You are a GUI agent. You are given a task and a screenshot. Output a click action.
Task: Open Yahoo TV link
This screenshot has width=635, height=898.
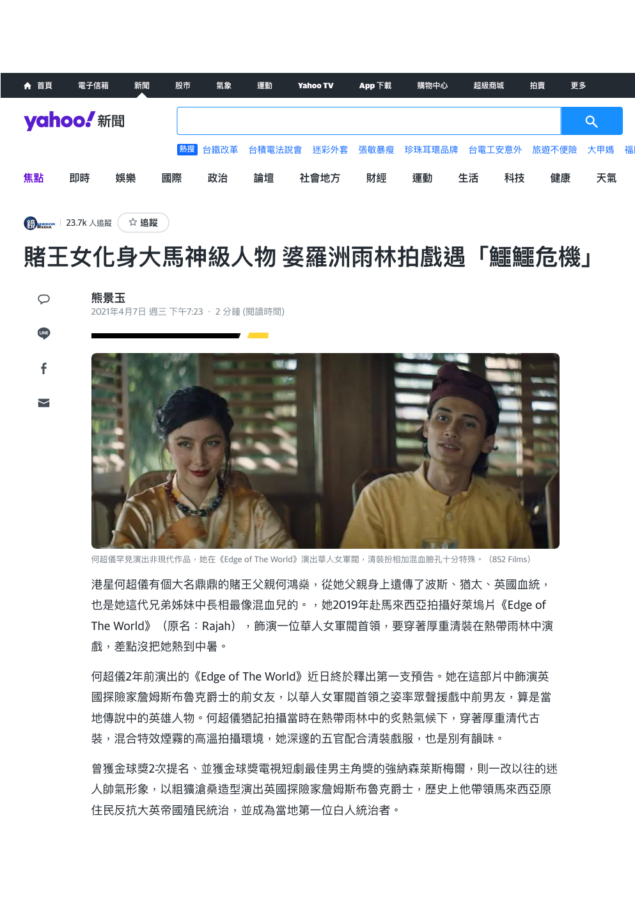[315, 86]
